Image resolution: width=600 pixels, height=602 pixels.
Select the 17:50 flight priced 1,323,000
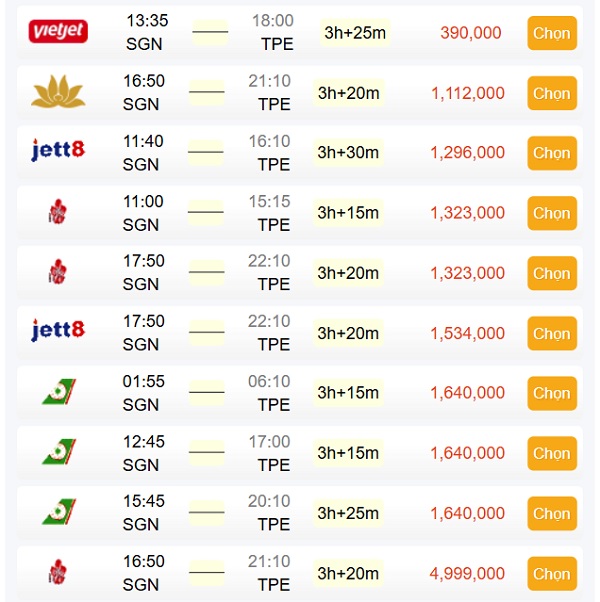551,273
